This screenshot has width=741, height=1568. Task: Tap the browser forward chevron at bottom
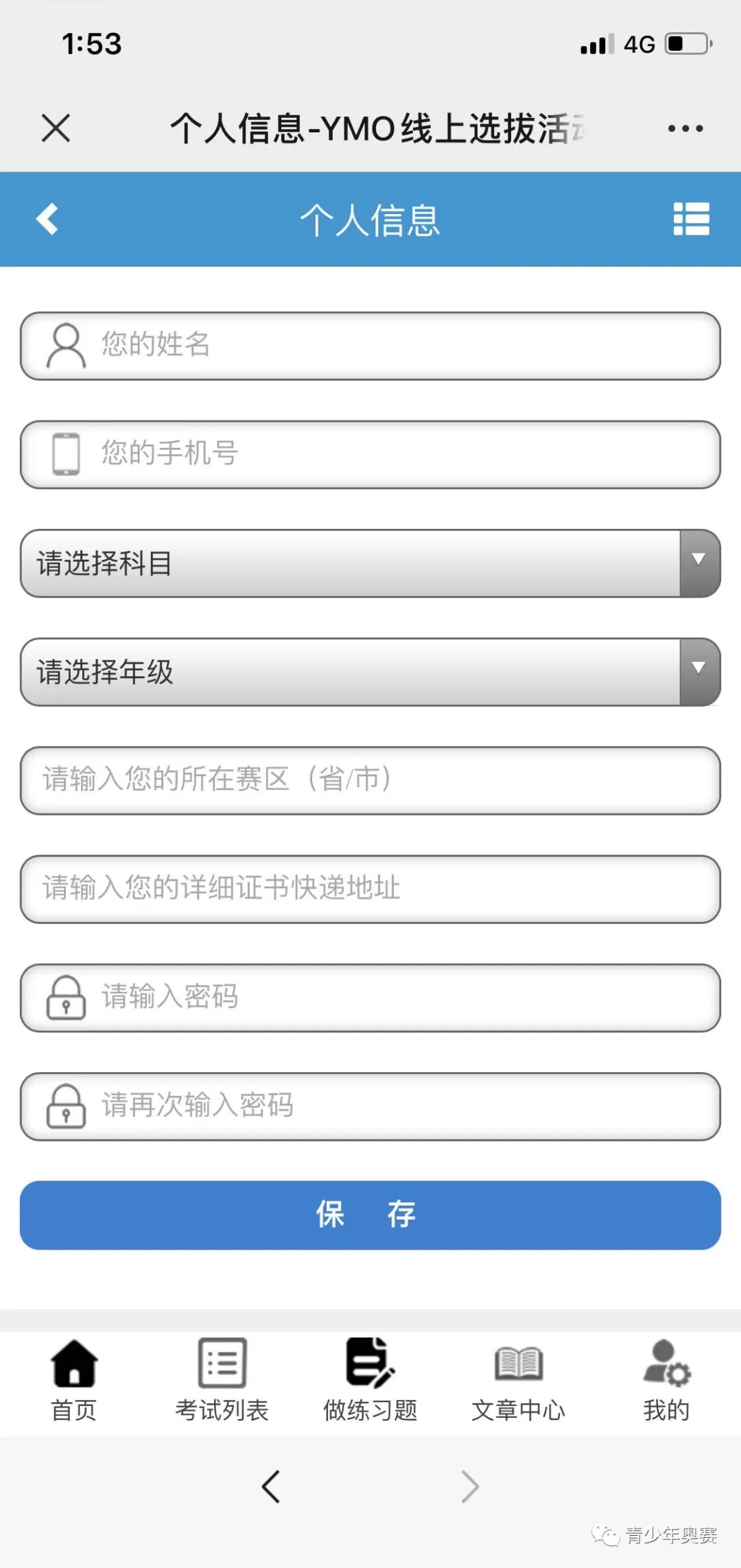click(x=470, y=1486)
